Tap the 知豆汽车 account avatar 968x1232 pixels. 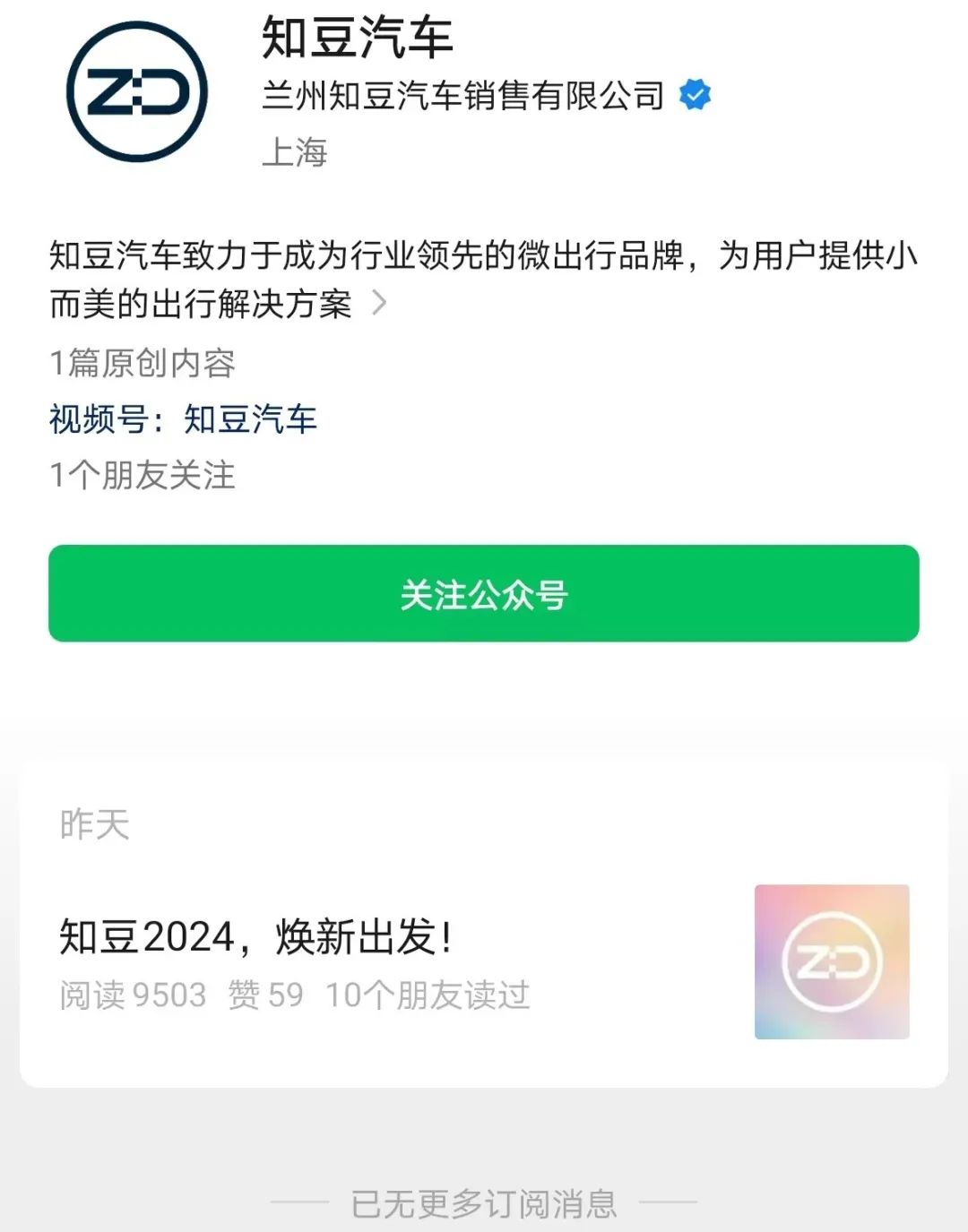[x=137, y=92]
